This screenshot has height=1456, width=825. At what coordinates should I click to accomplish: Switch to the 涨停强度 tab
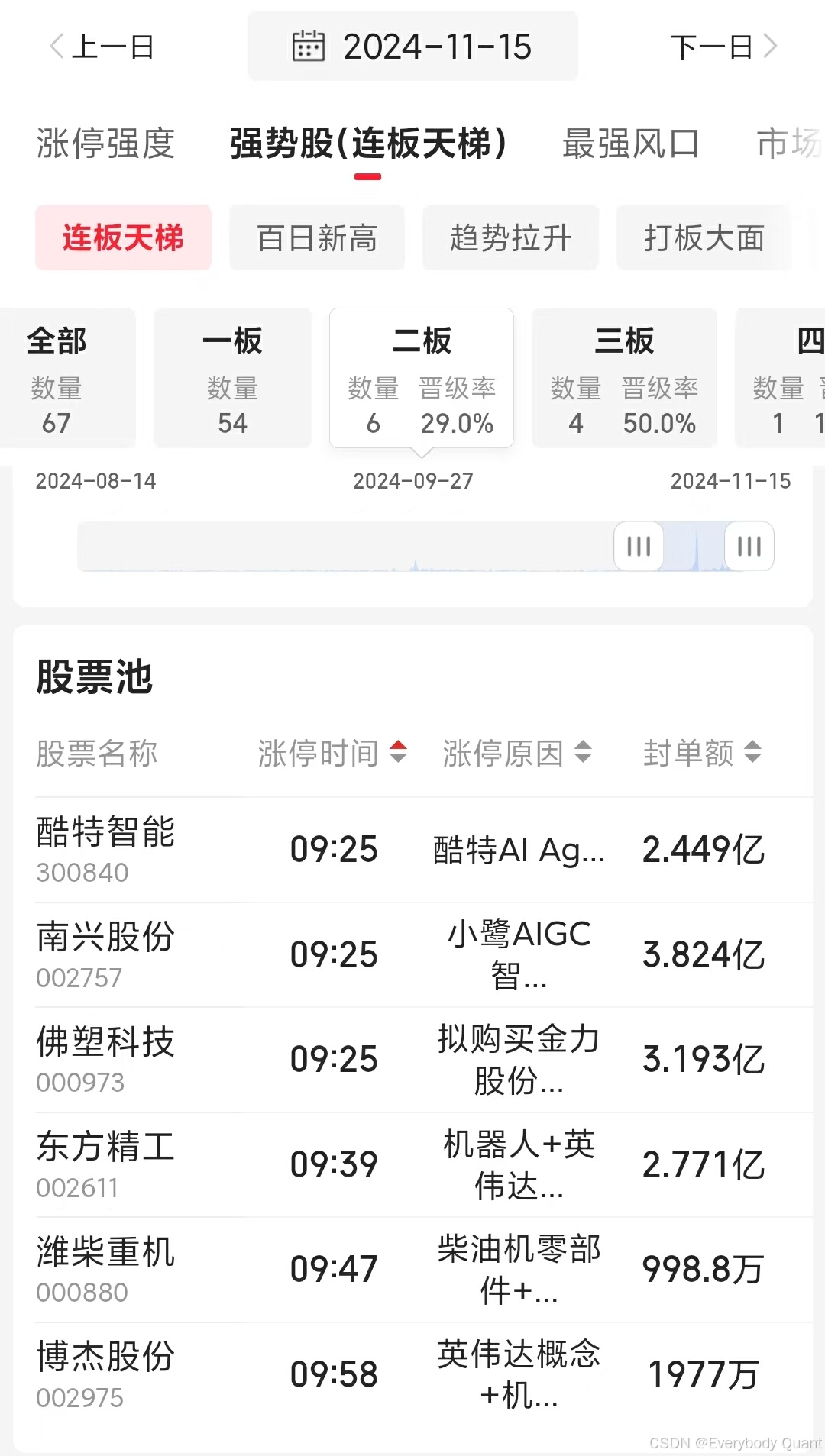tap(105, 144)
